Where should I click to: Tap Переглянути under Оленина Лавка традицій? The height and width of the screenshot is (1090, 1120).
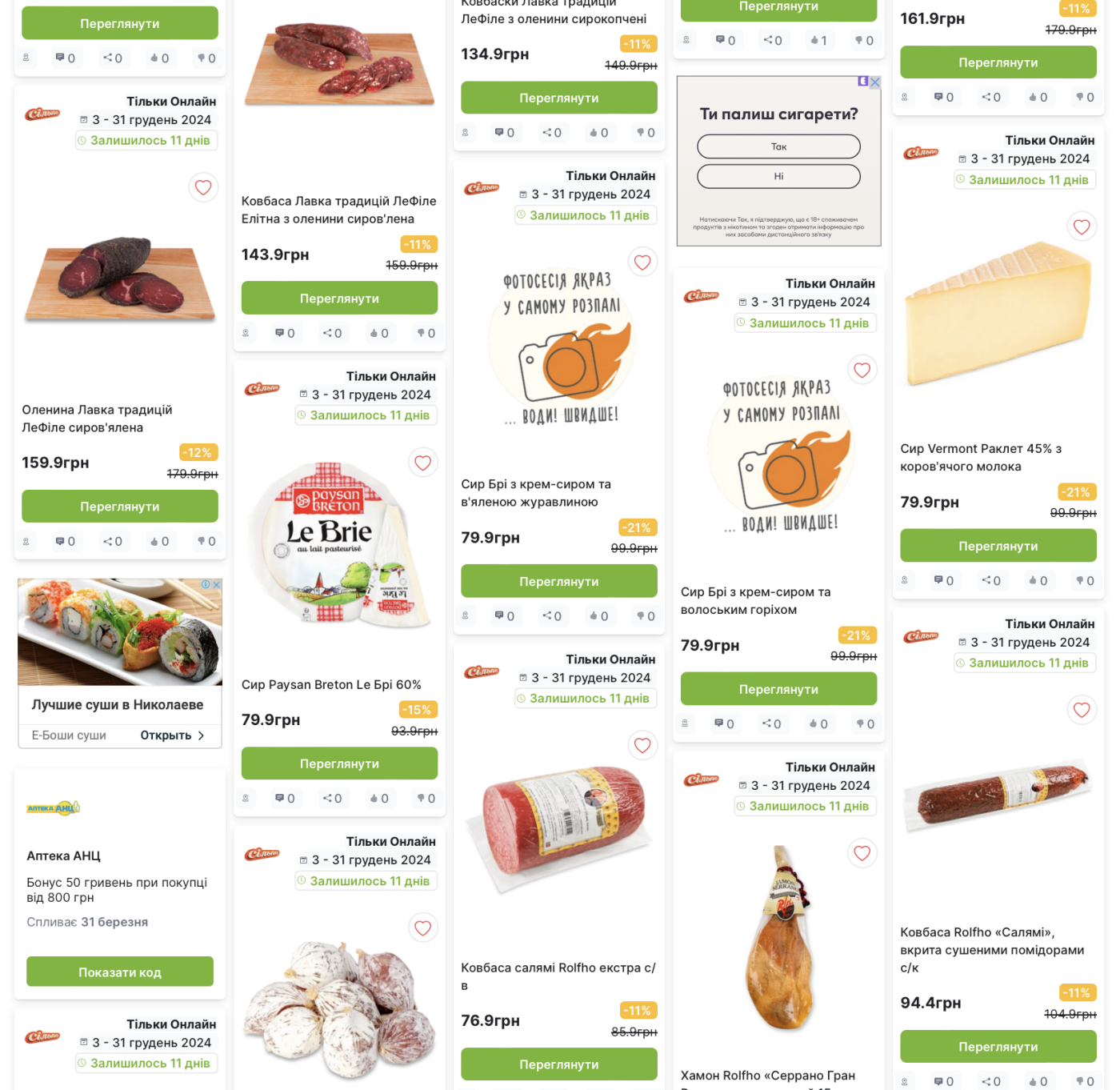coord(119,507)
